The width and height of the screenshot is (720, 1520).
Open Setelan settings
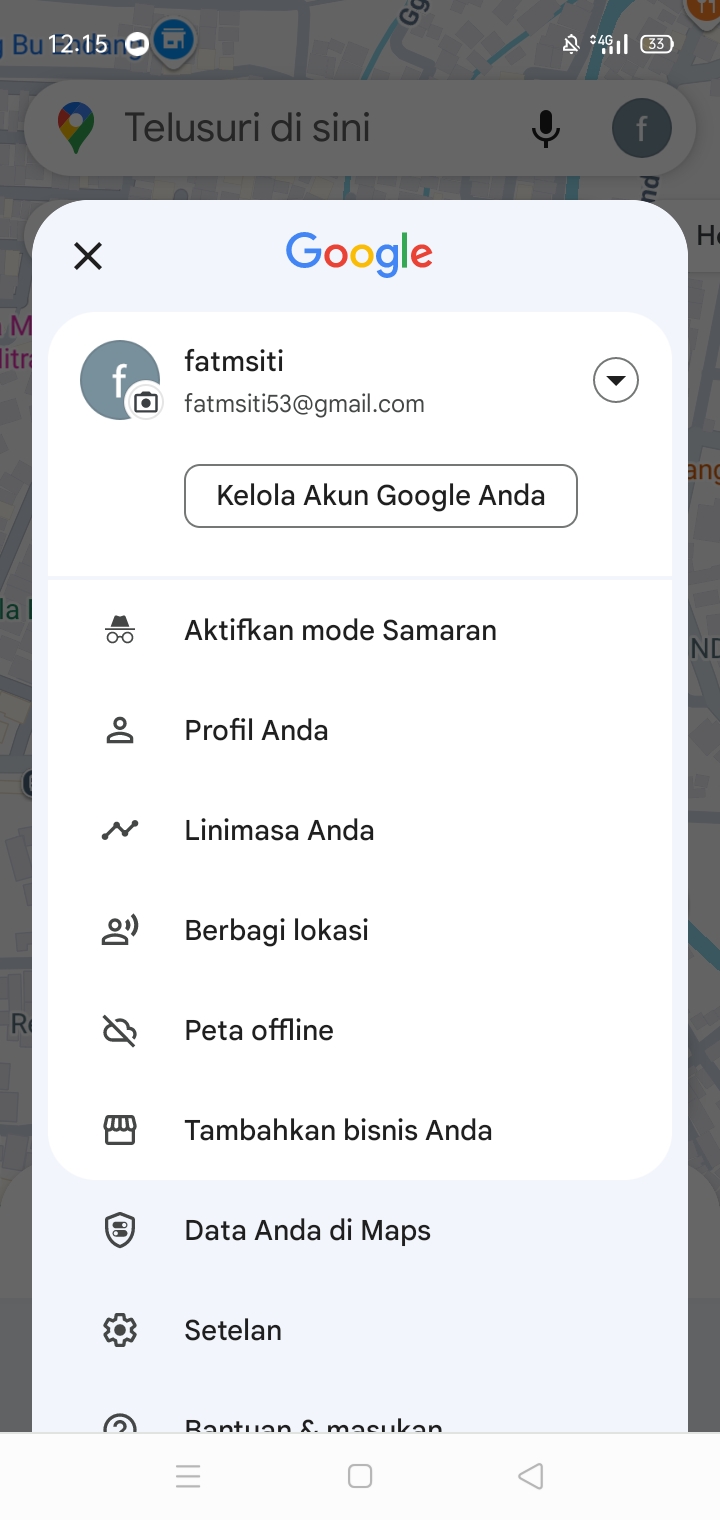[360, 1330]
